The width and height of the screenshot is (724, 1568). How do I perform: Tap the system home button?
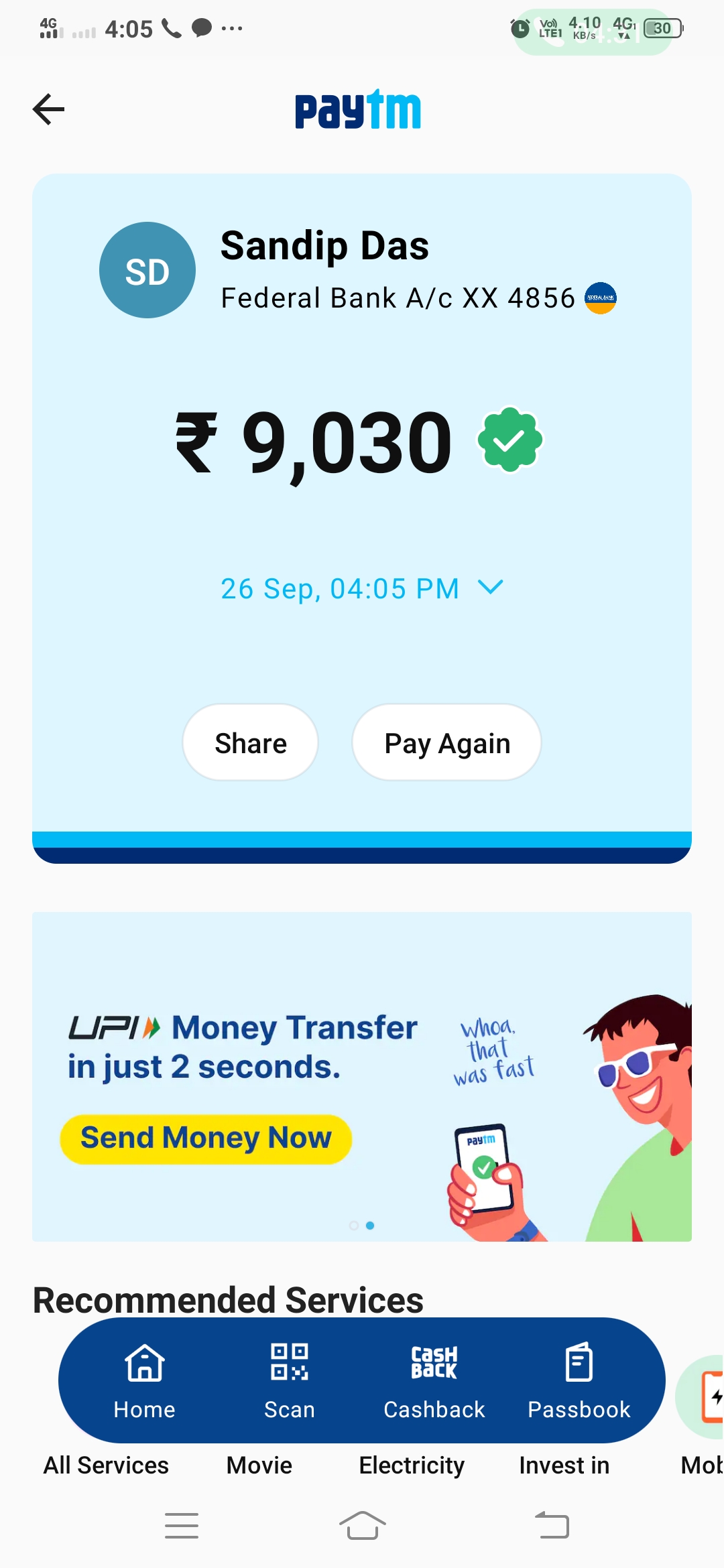point(362,1526)
